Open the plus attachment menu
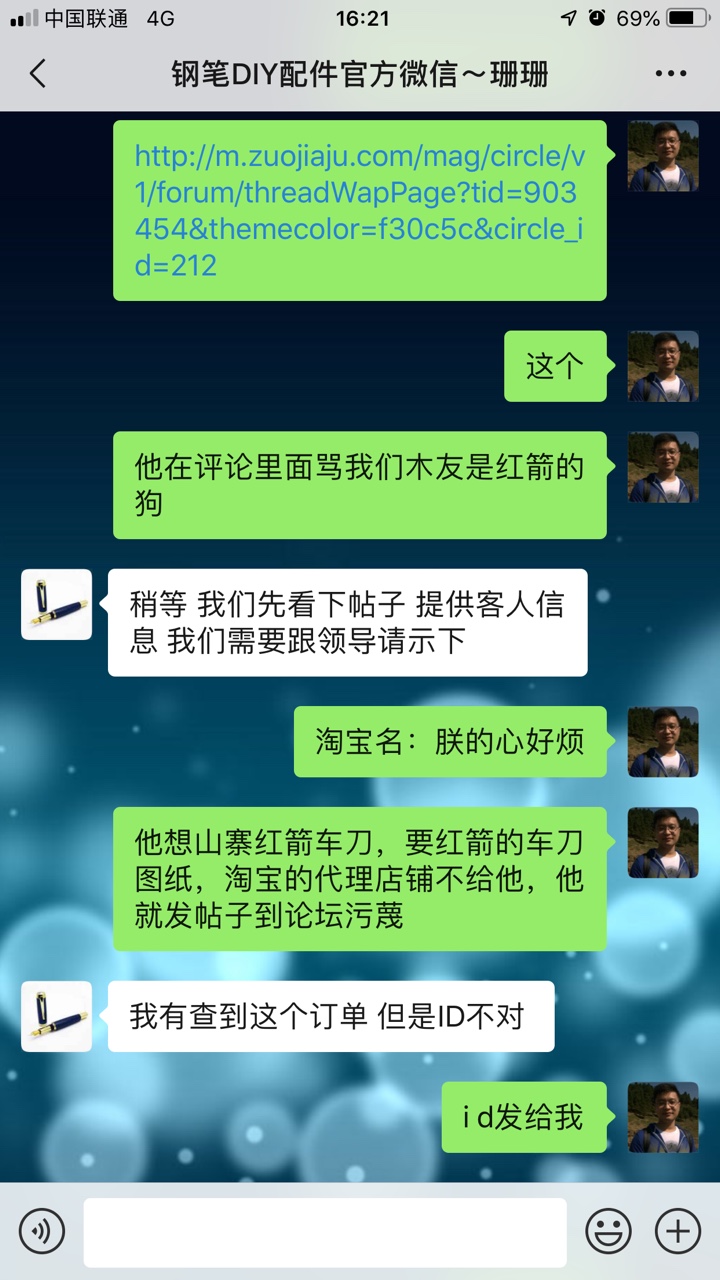Viewport: 720px width, 1280px height. tap(677, 1229)
